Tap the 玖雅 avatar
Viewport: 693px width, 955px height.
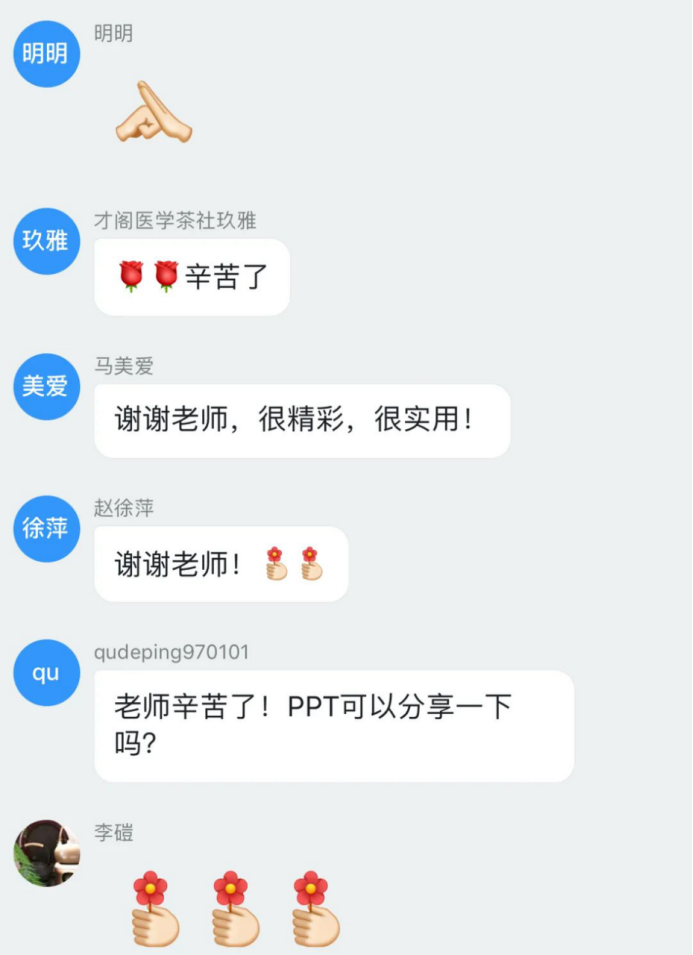pyautogui.click(x=46, y=241)
